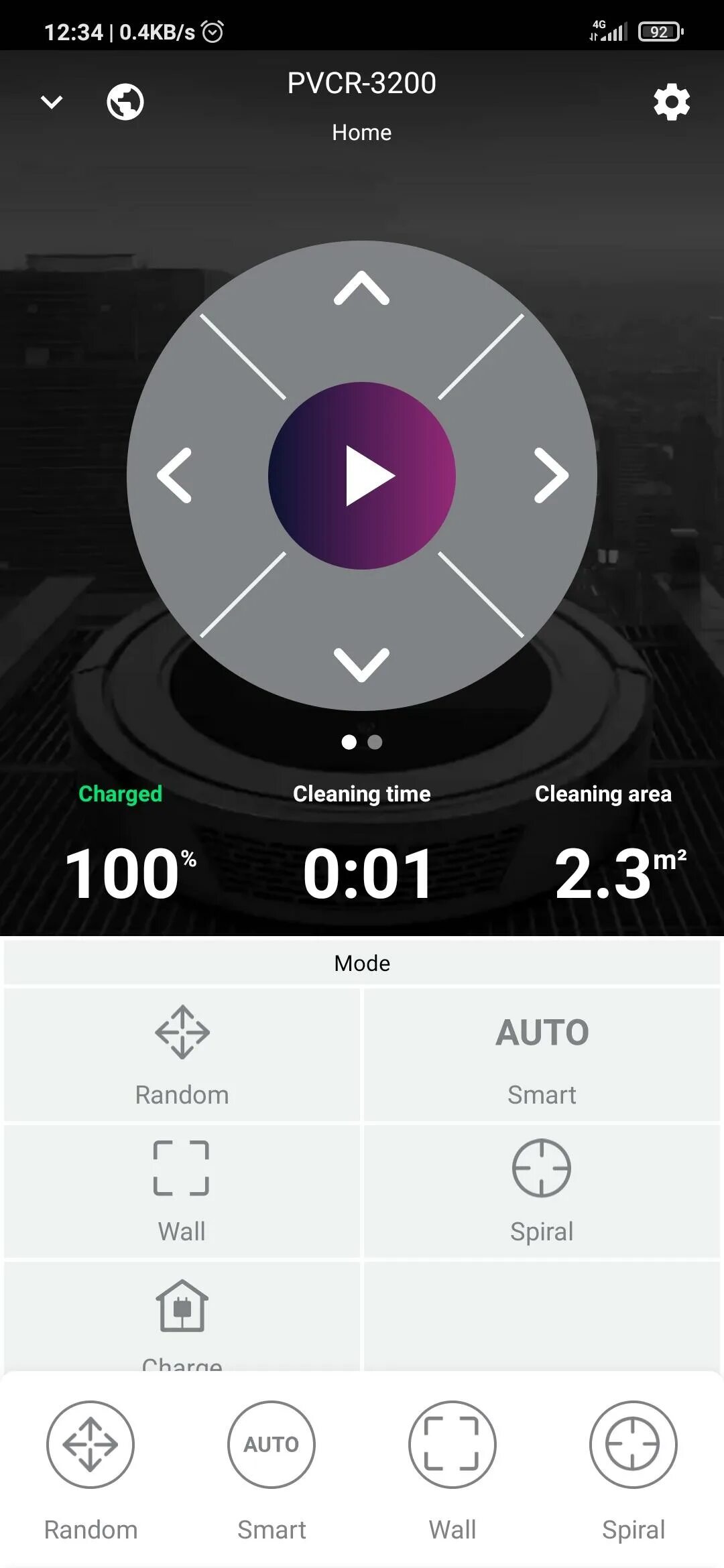This screenshot has height=1568, width=724.
Task: Send robot to Charge from Mode grid
Action: (x=182, y=1317)
